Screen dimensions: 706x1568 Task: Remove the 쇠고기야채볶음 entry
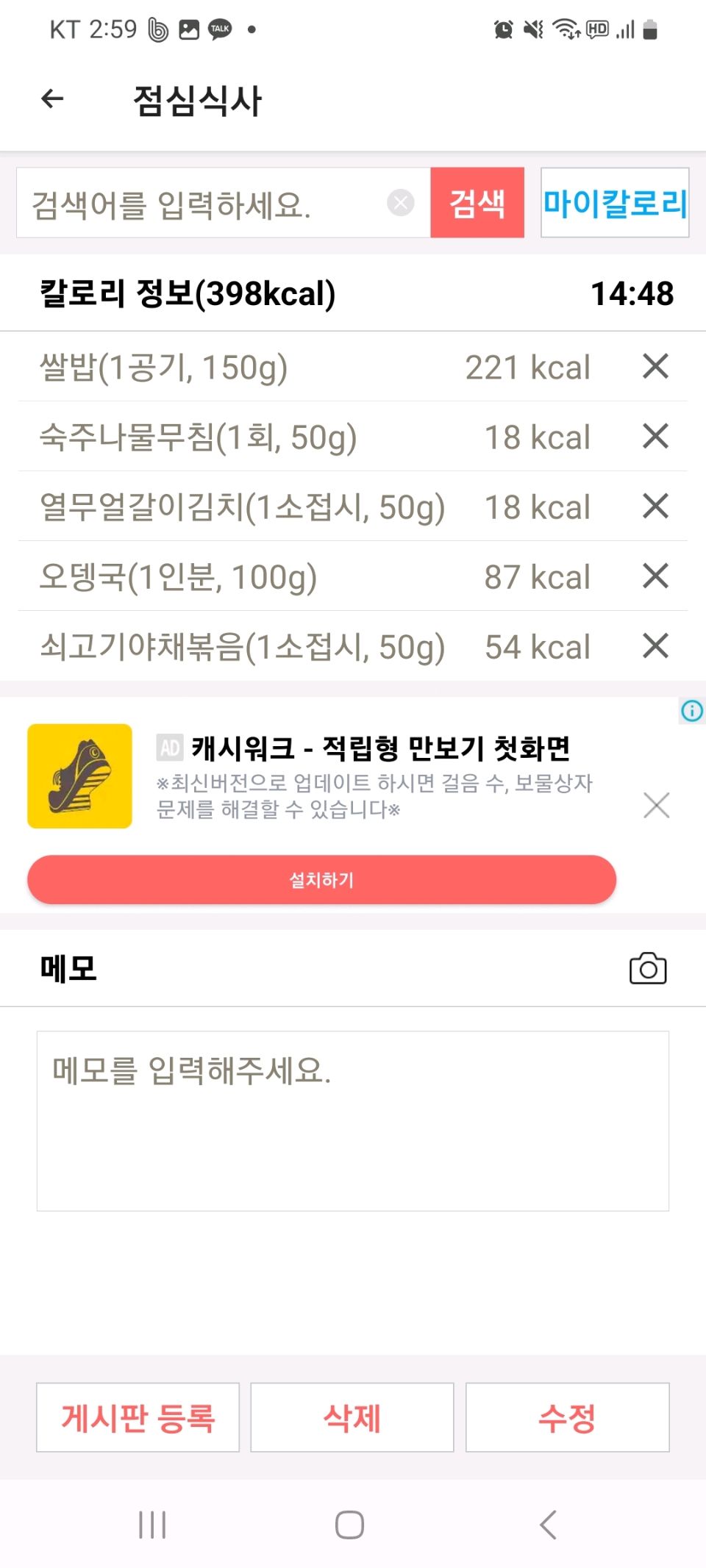tap(655, 645)
